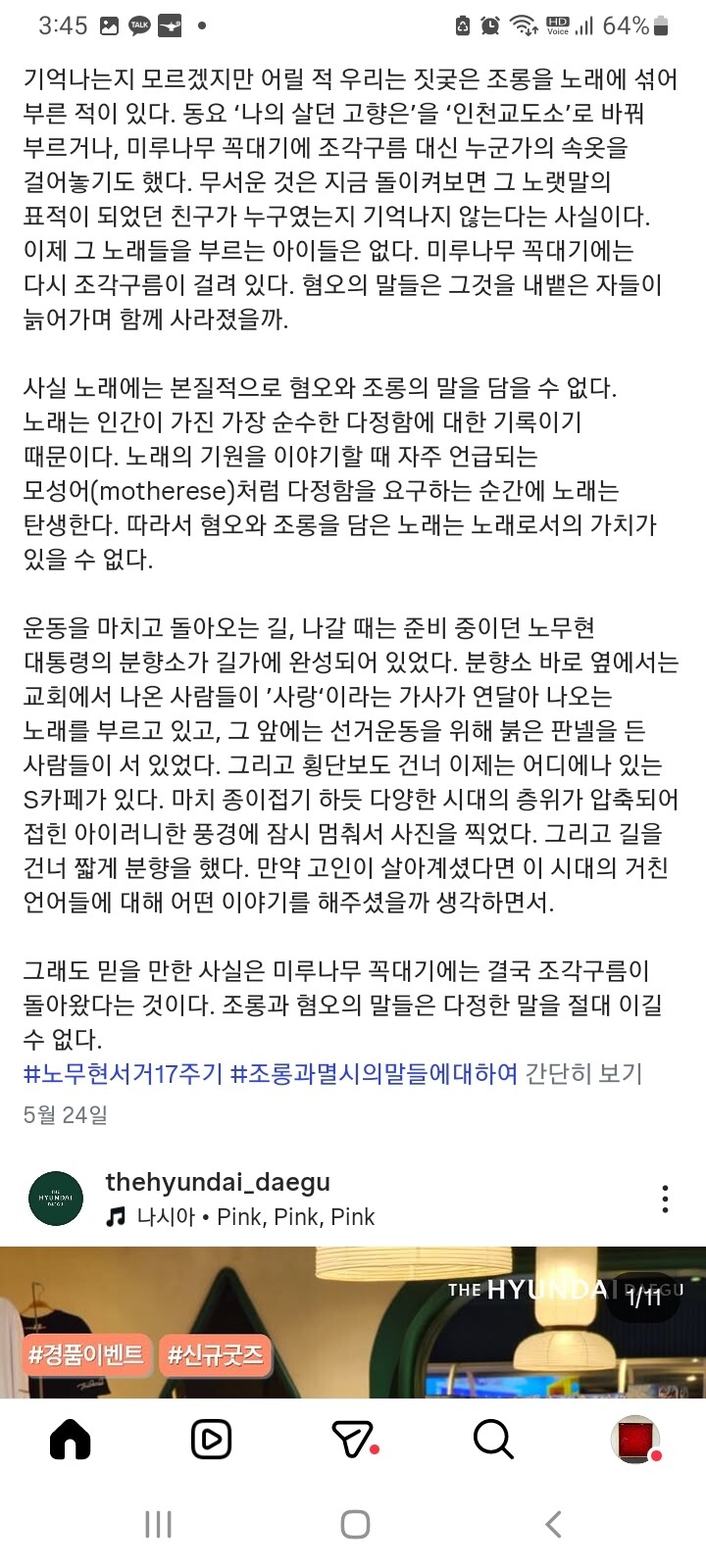The width and height of the screenshot is (706, 1568).
Task: Open the audio 나시아 Pink, Pink, Pink
Action: [240, 1217]
